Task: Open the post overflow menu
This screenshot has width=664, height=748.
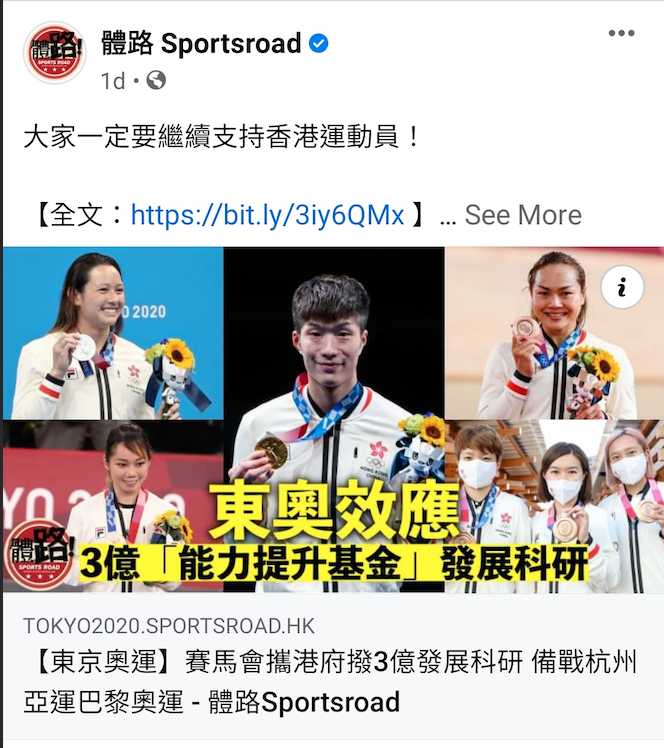Action: [621, 34]
